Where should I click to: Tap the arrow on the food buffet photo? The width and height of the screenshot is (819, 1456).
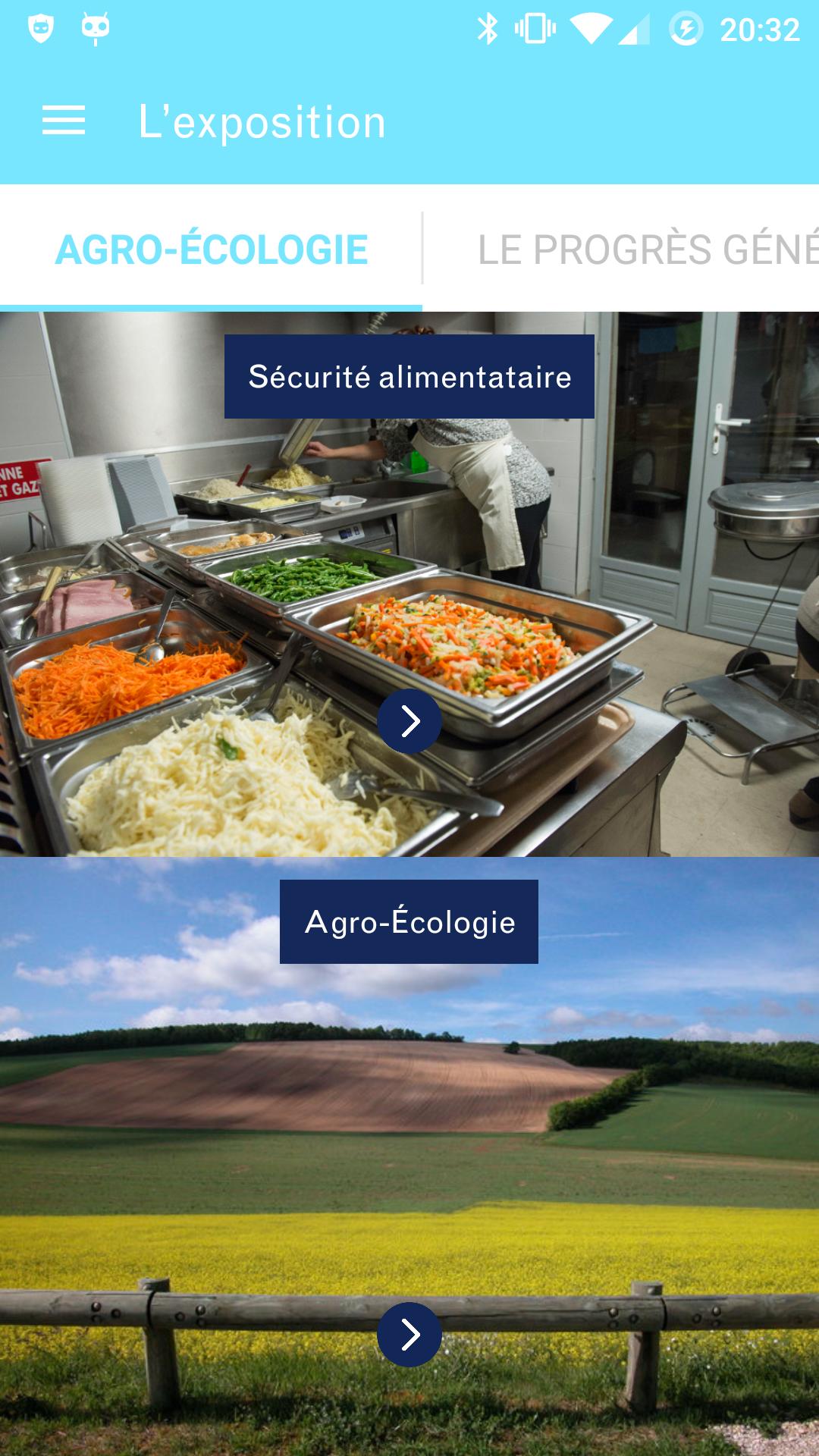[409, 721]
